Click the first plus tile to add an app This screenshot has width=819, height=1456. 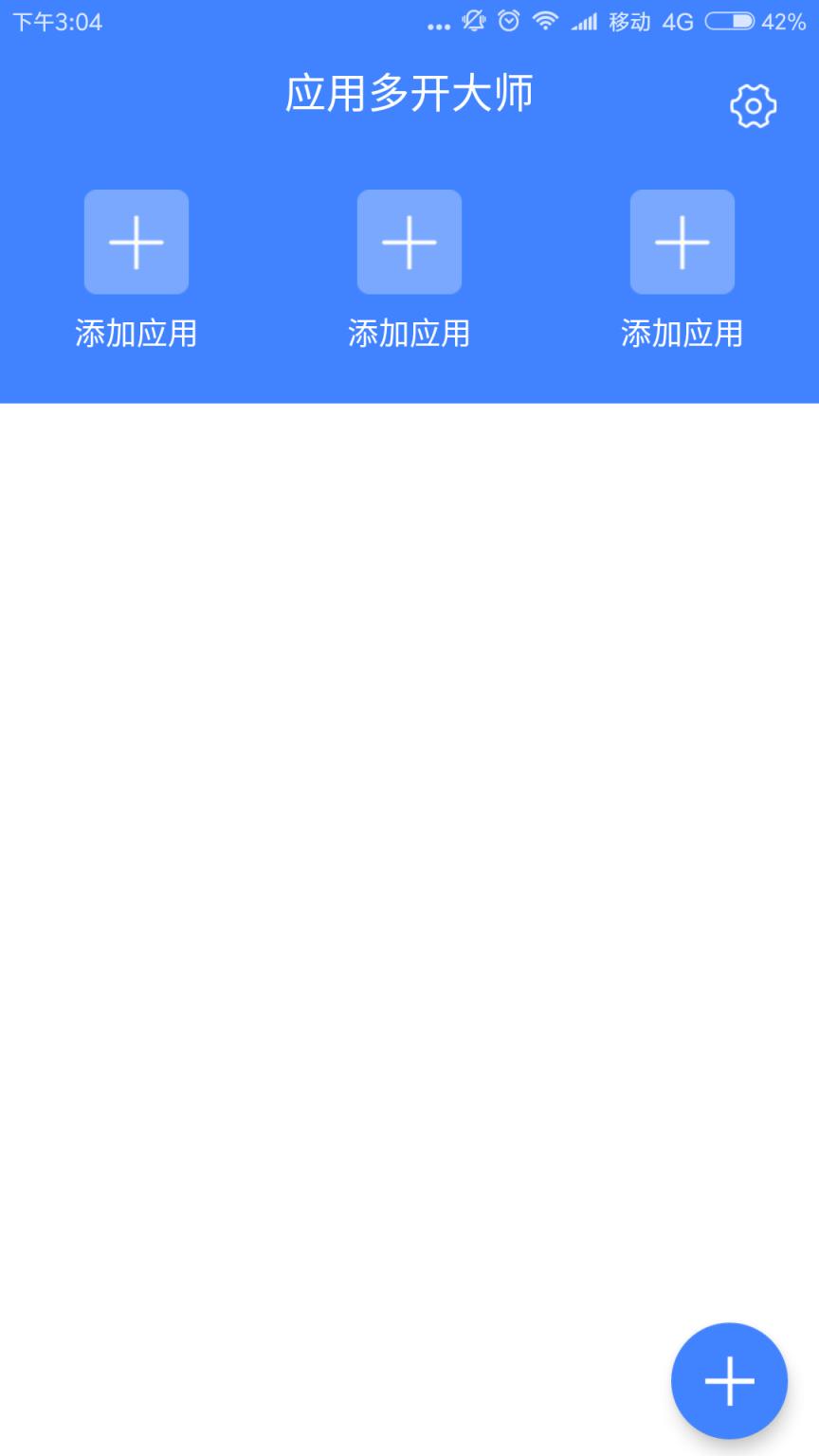pos(136,242)
